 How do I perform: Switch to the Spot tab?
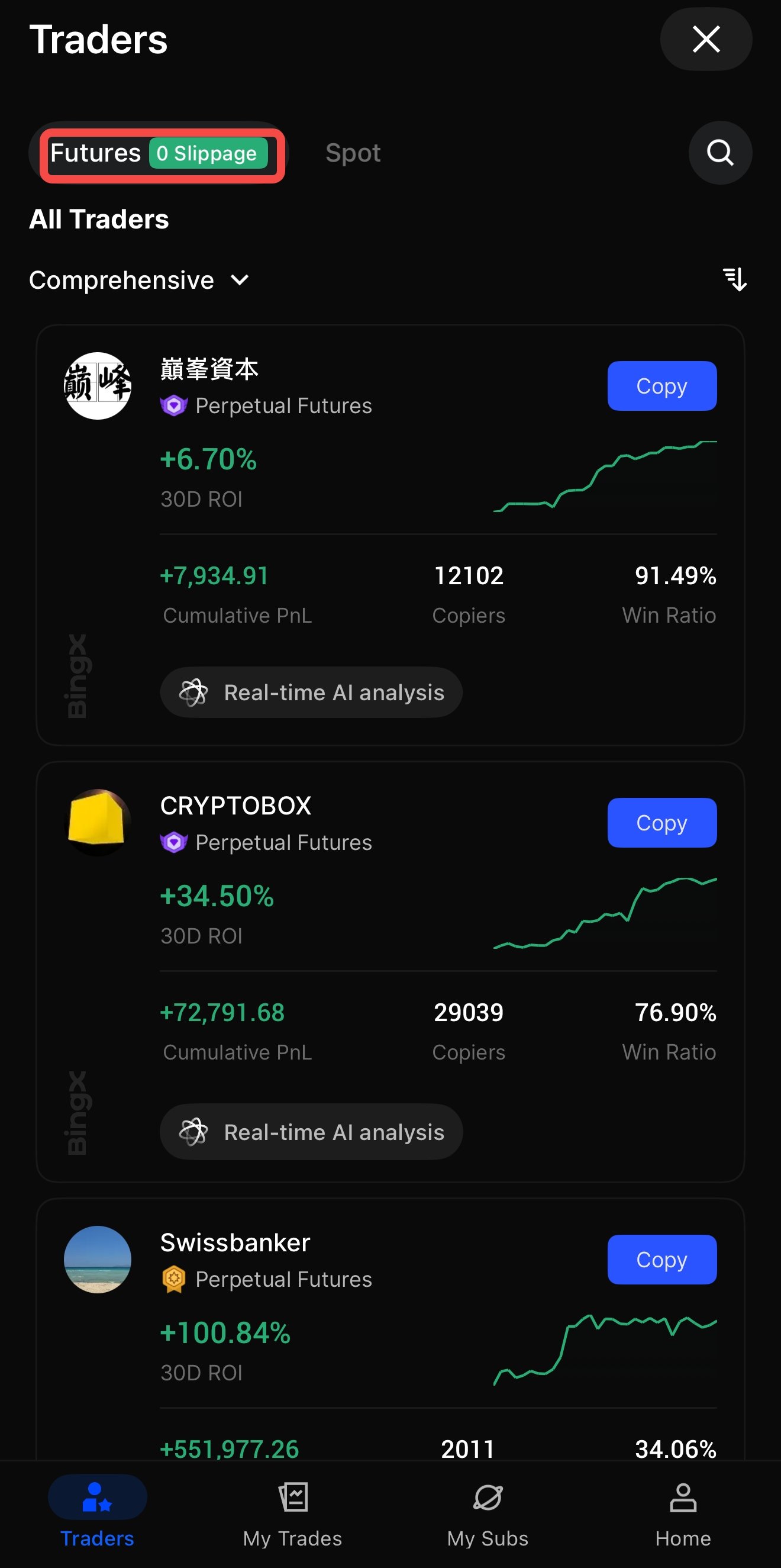coord(353,153)
